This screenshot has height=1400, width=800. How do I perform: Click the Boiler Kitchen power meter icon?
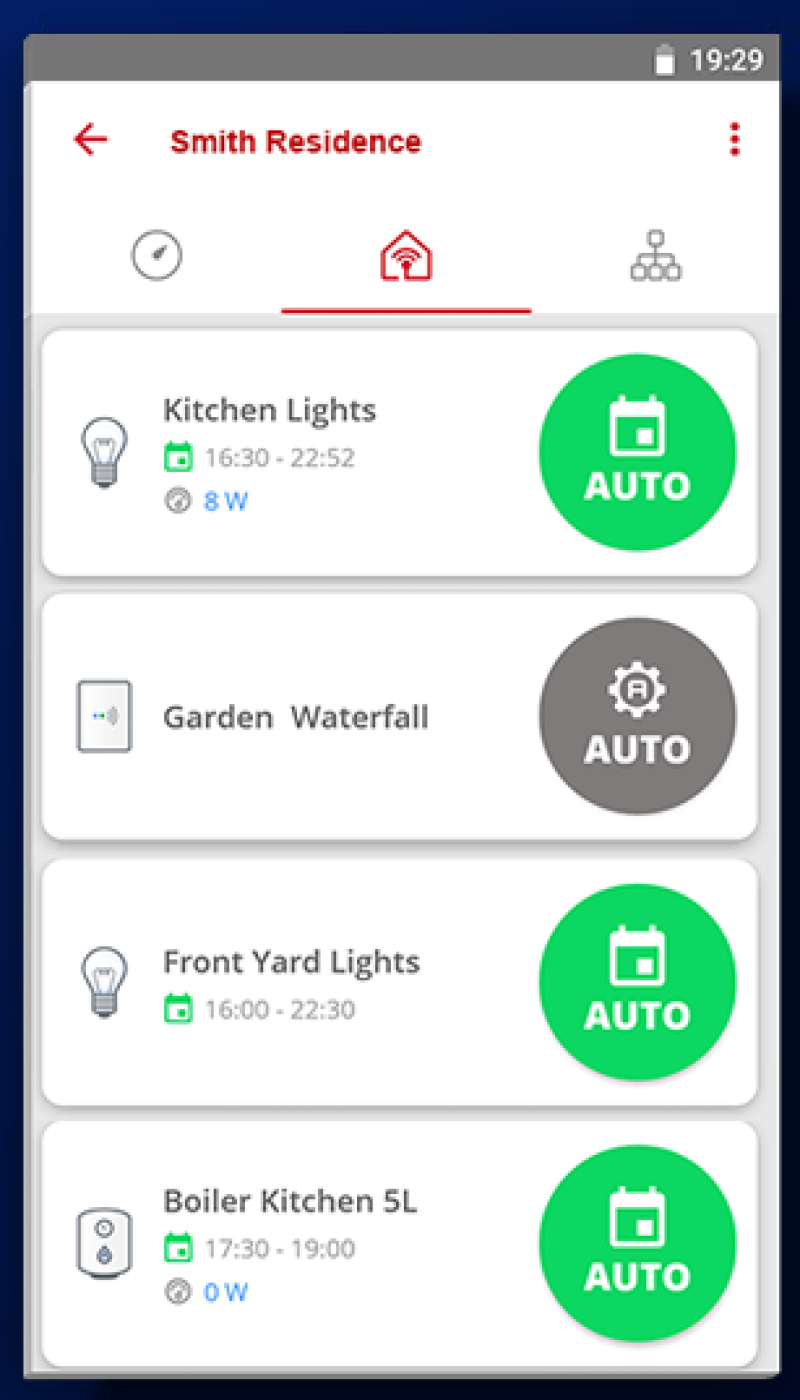pyautogui.click(x=178, y=1291)
